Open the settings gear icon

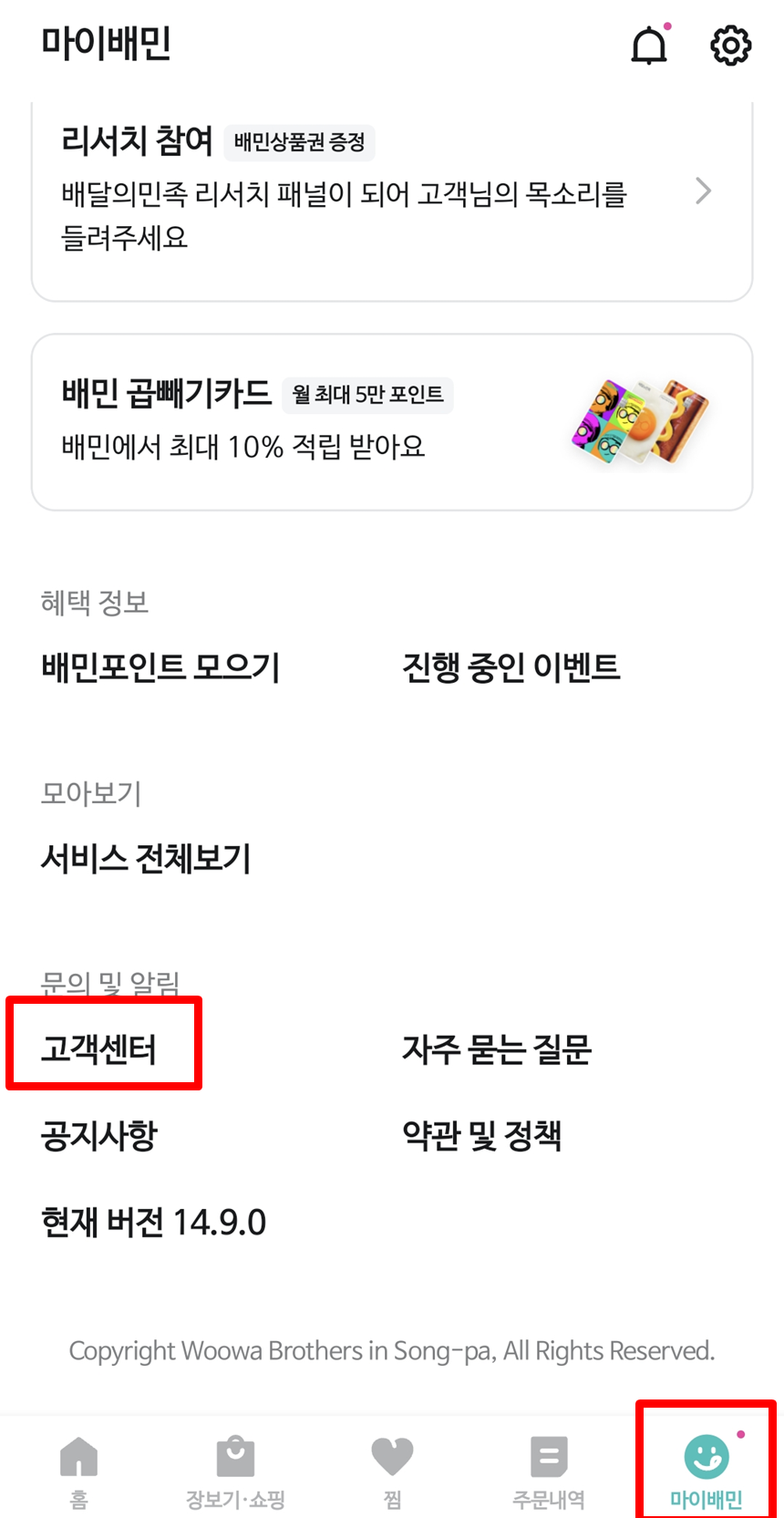730,44
